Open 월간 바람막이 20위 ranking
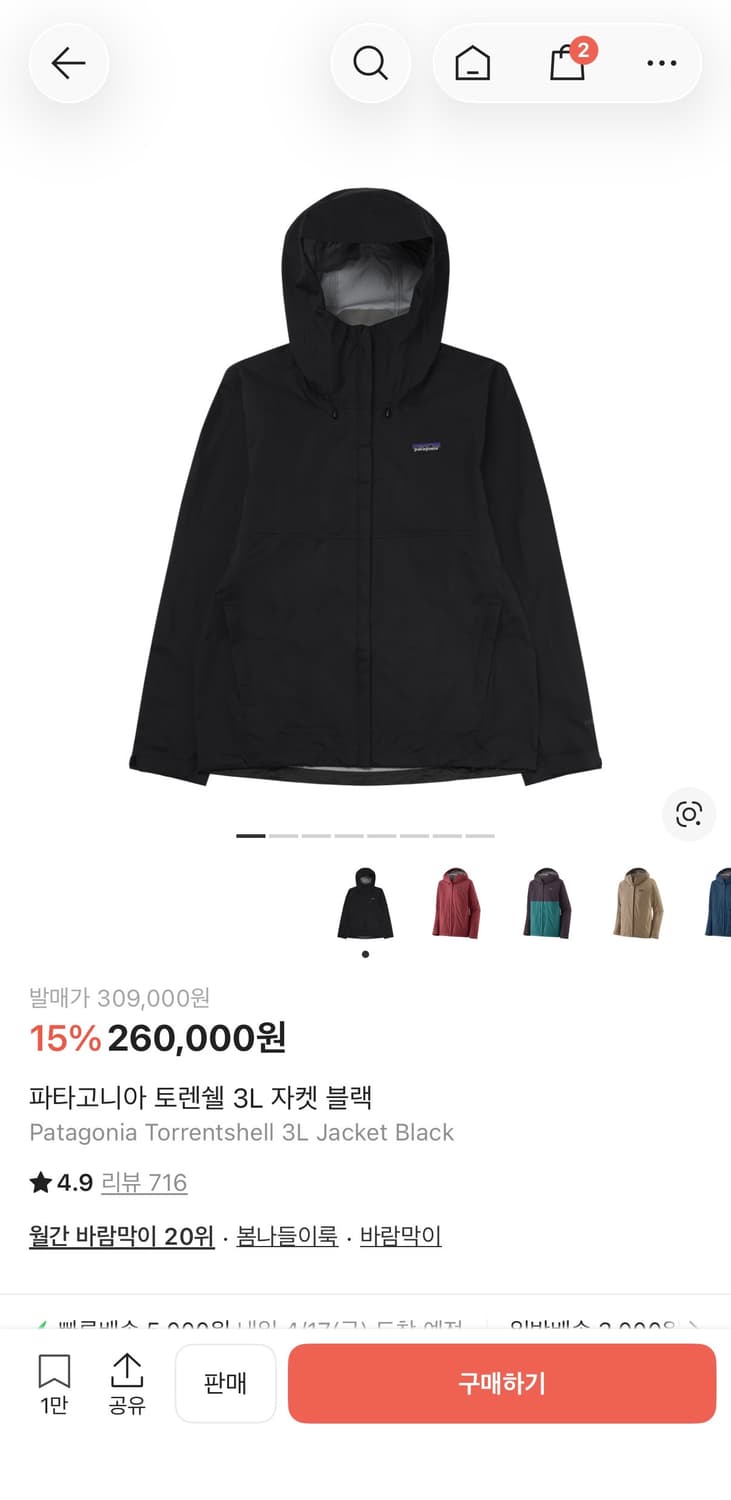731x1500 pixels. tap(121, 1236)
